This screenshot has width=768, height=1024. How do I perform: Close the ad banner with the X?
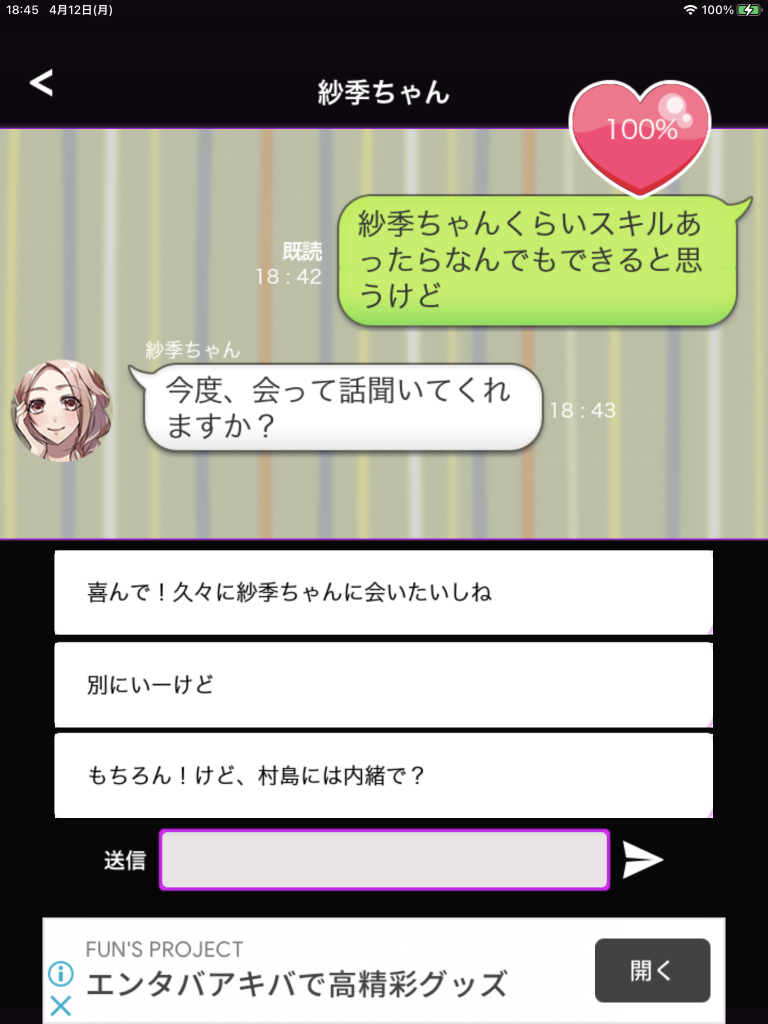tap(61, 1006)
